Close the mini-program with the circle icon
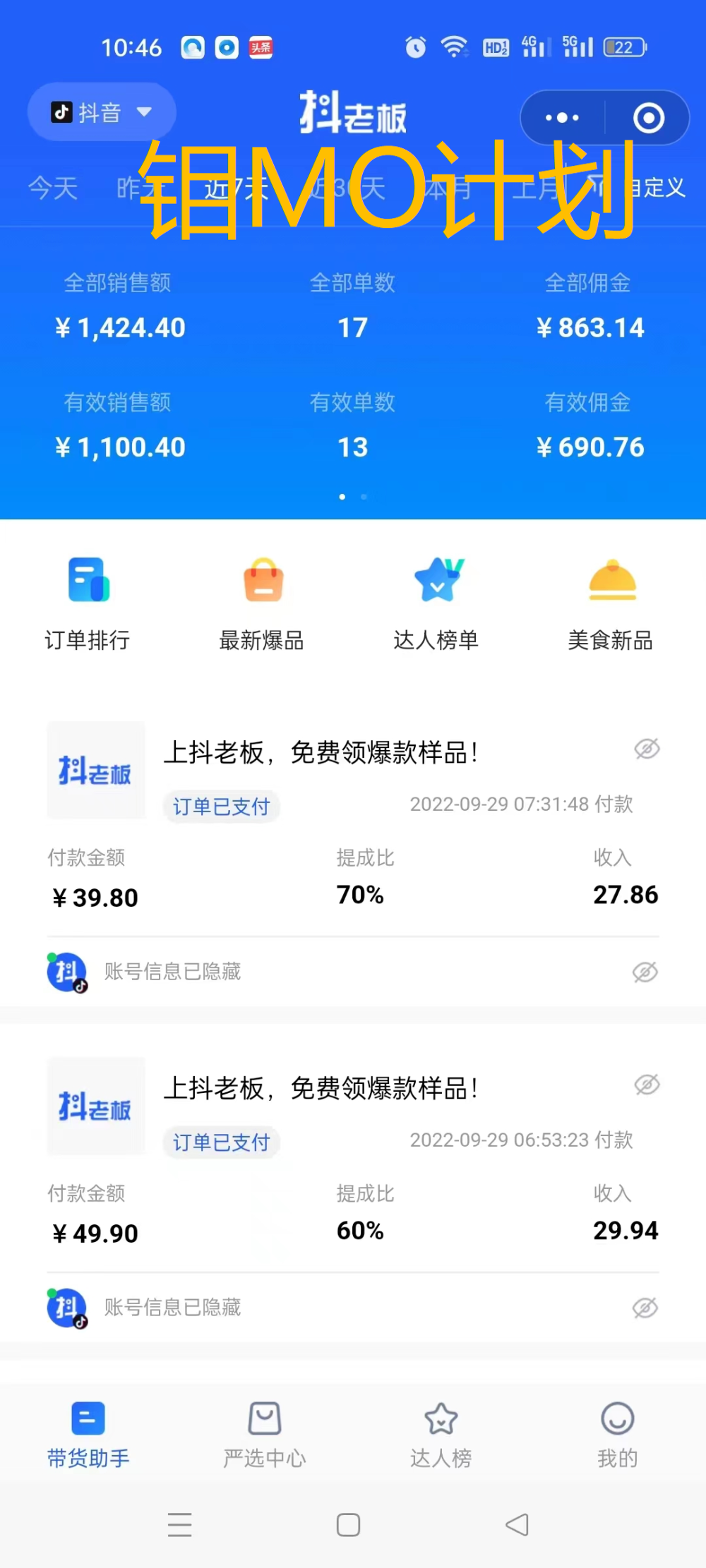This screenshot has width=706, height=1568. pos(648,118)
